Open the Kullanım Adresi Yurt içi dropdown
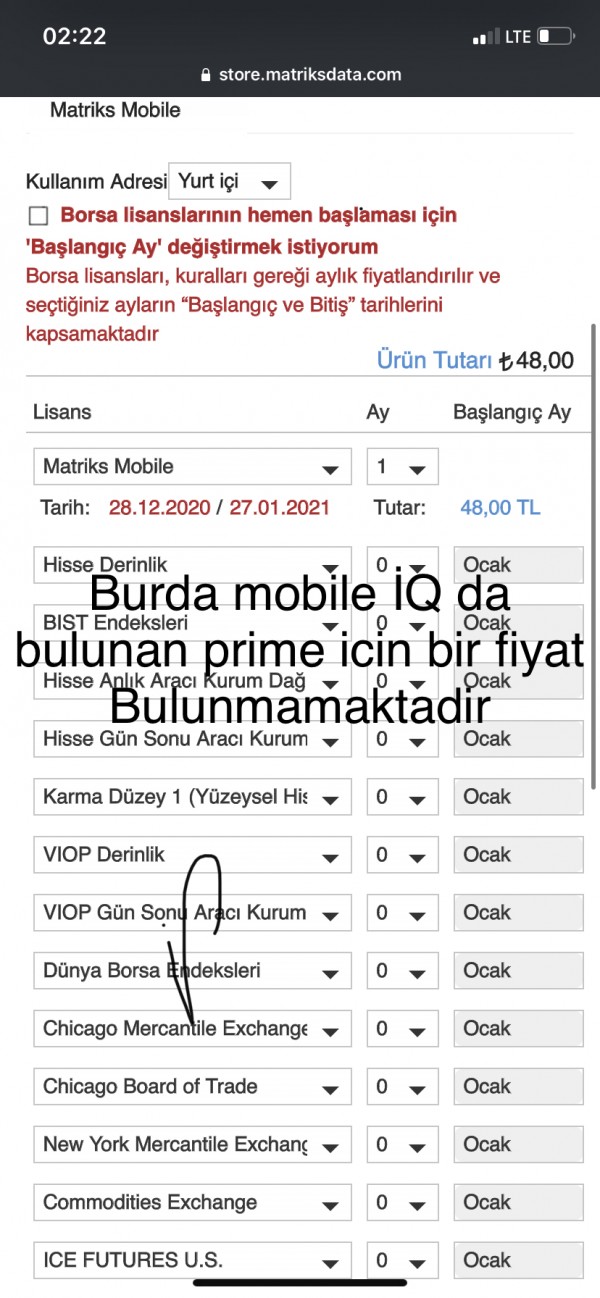This screenshot has height=1298, width=600. (x=230, y=183)
